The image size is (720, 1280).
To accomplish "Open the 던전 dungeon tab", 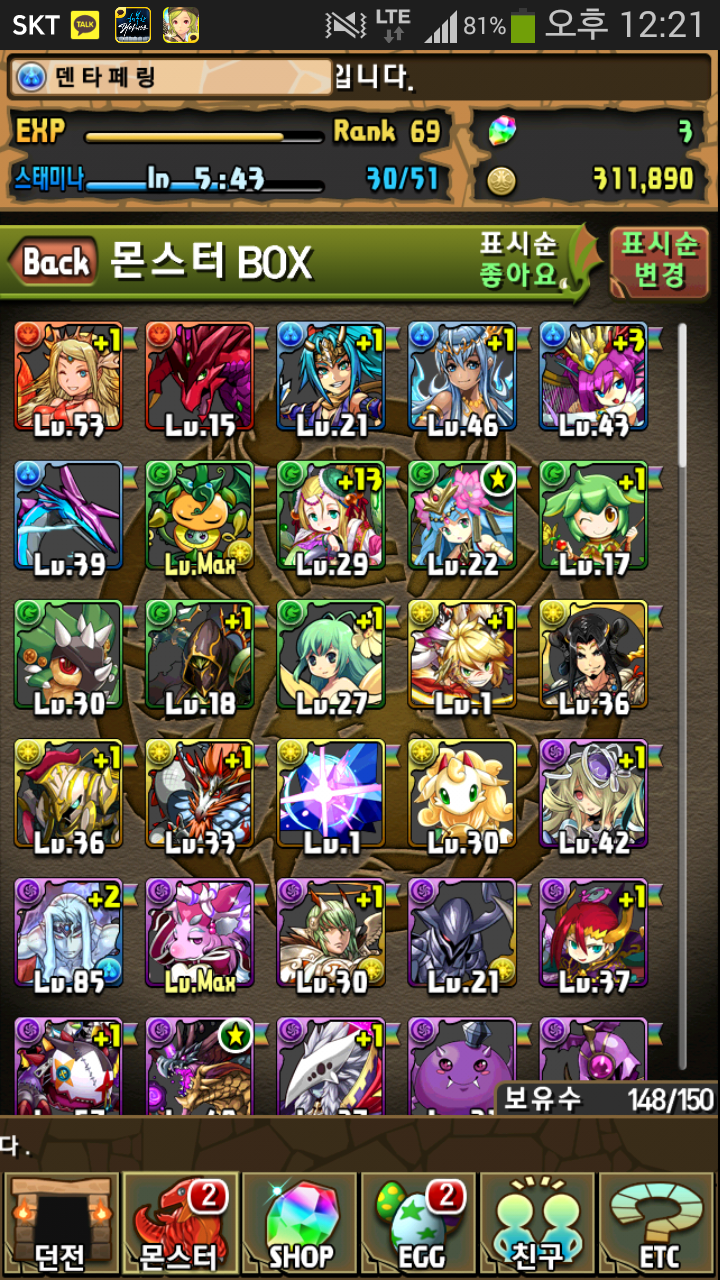I will tap(60, 1223).
